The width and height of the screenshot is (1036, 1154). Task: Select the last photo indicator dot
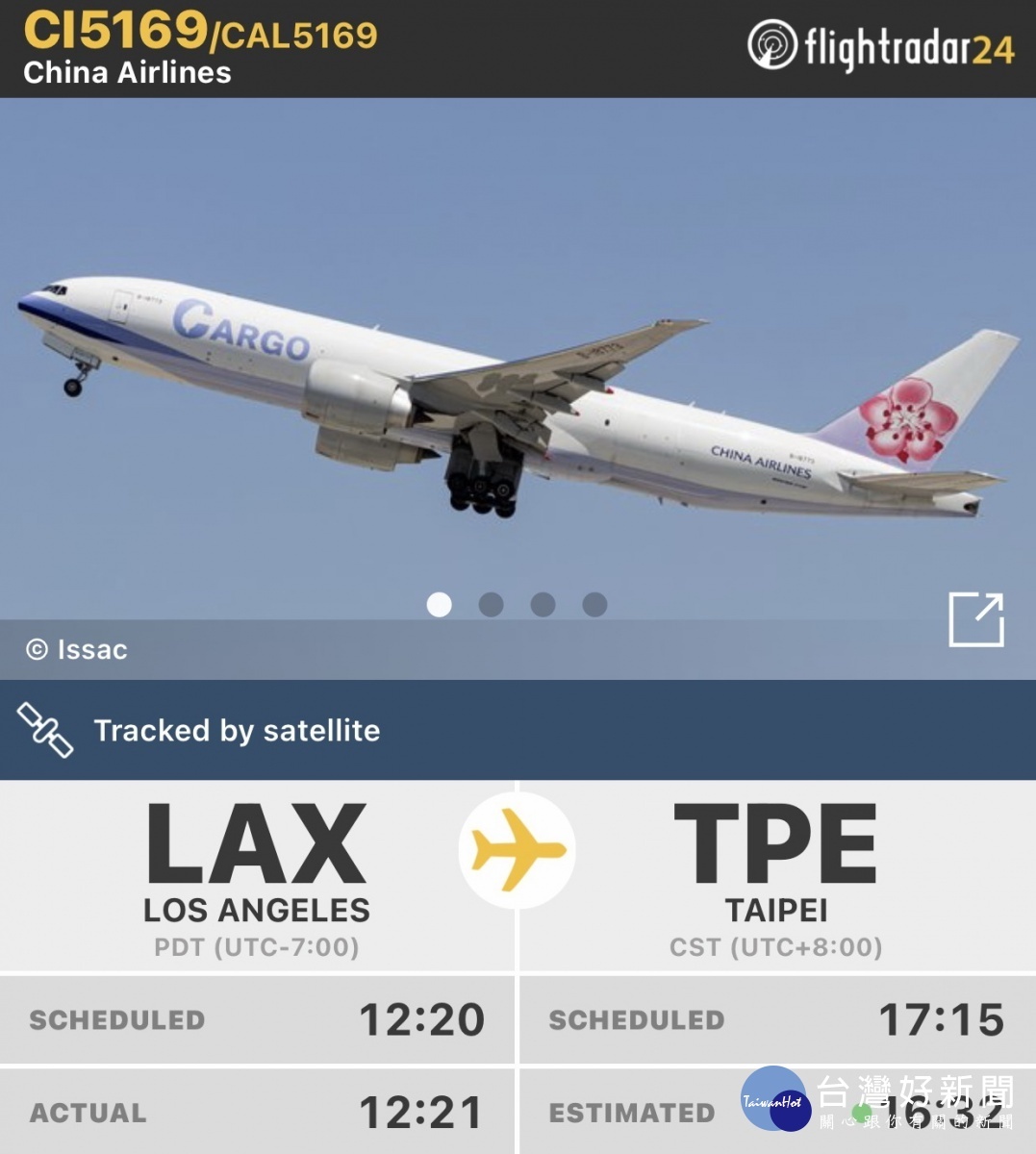pos(594,605)
